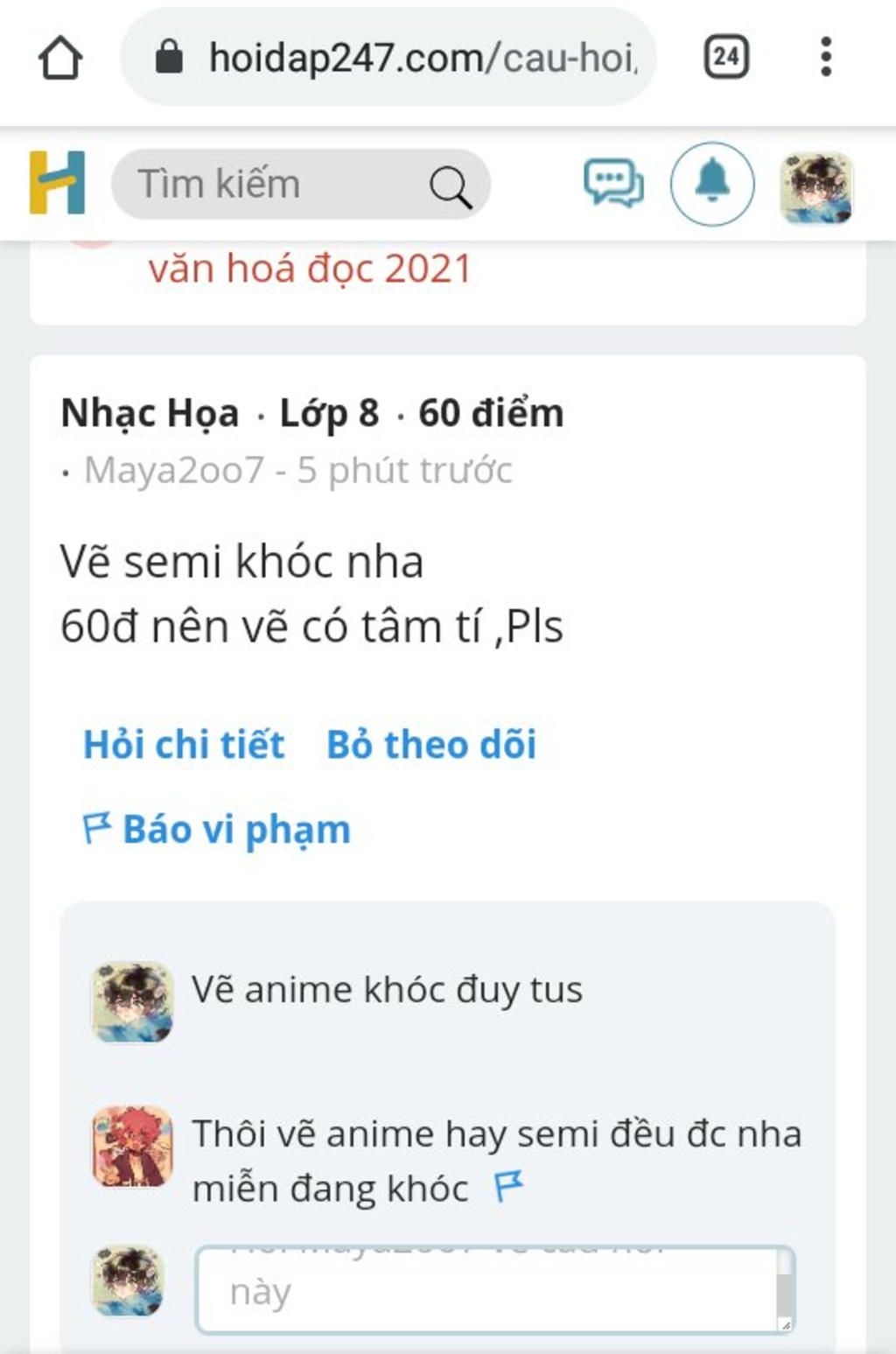Open the browser overflow menu

(x=825, y=58)
